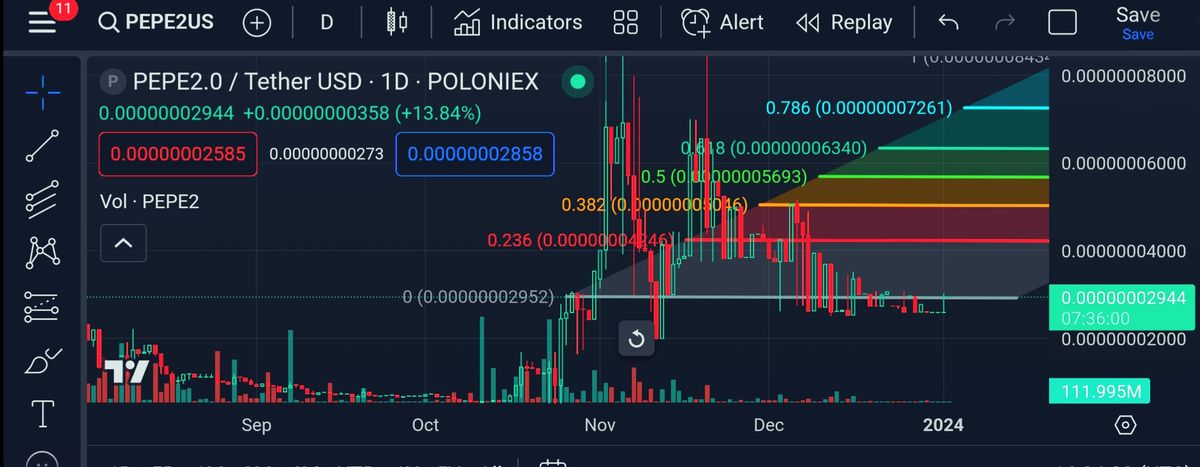
Task: Undo the last chart action
Action: pos(948,22)
